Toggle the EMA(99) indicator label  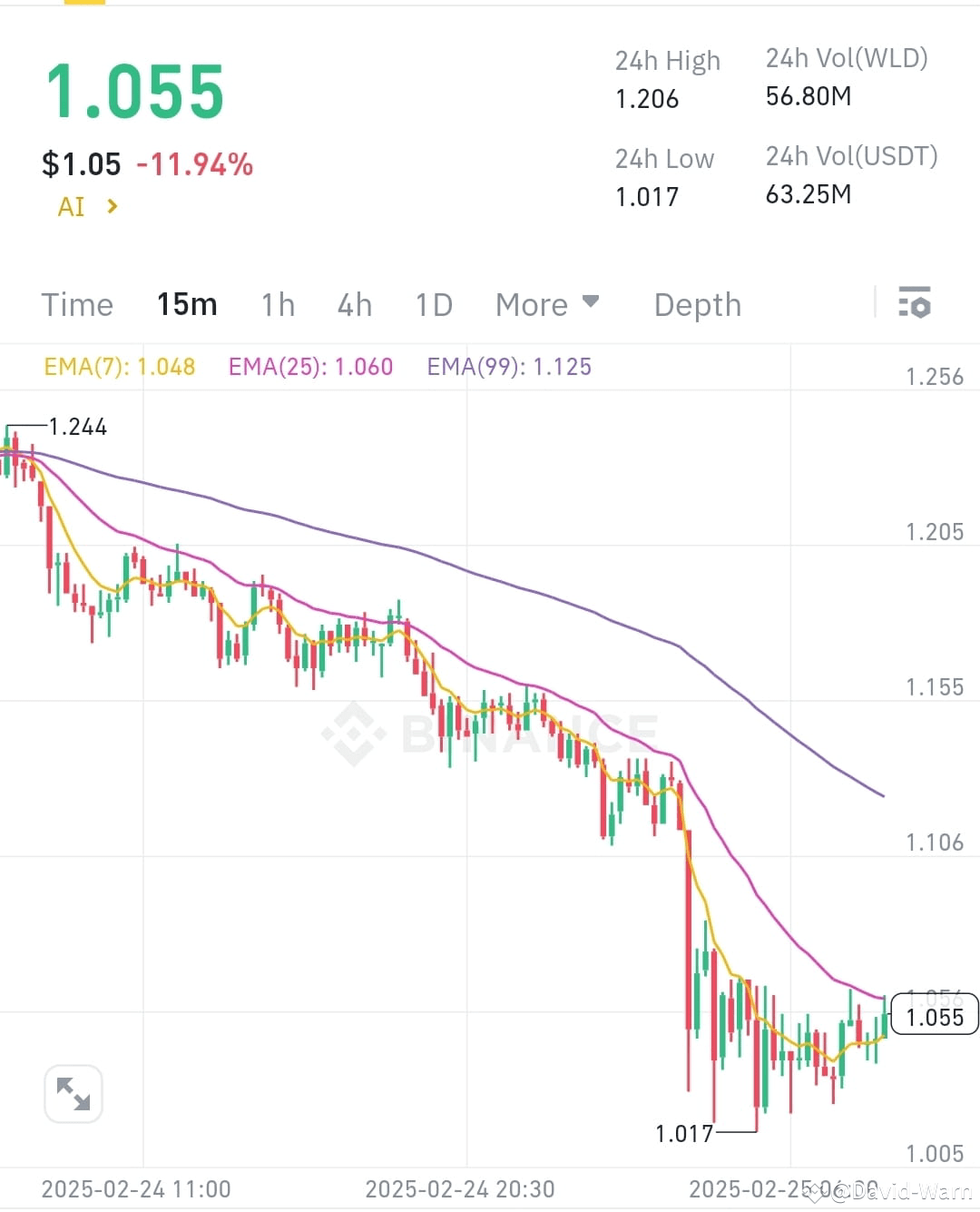(x=508, y=366)
